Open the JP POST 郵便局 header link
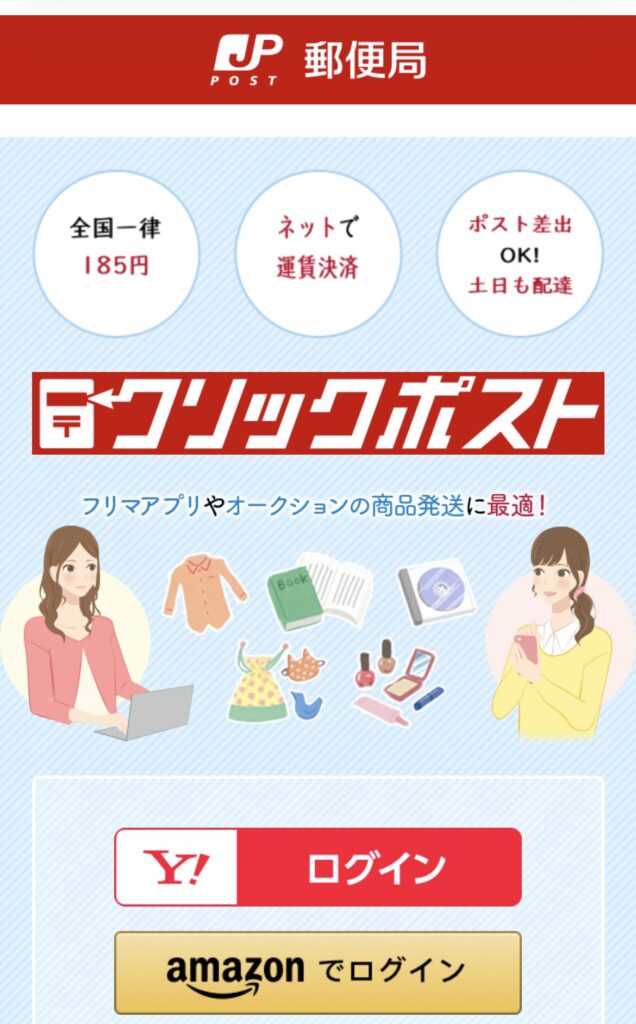This screenshot has width=636, height=1024. 318,60
